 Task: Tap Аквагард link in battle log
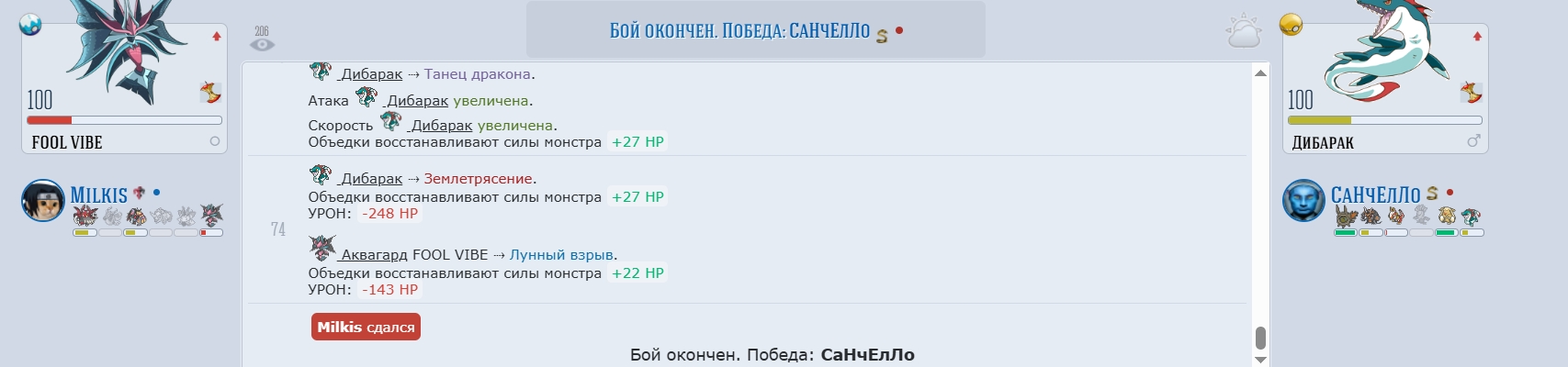pyautogui.click(x=373, y=255)
